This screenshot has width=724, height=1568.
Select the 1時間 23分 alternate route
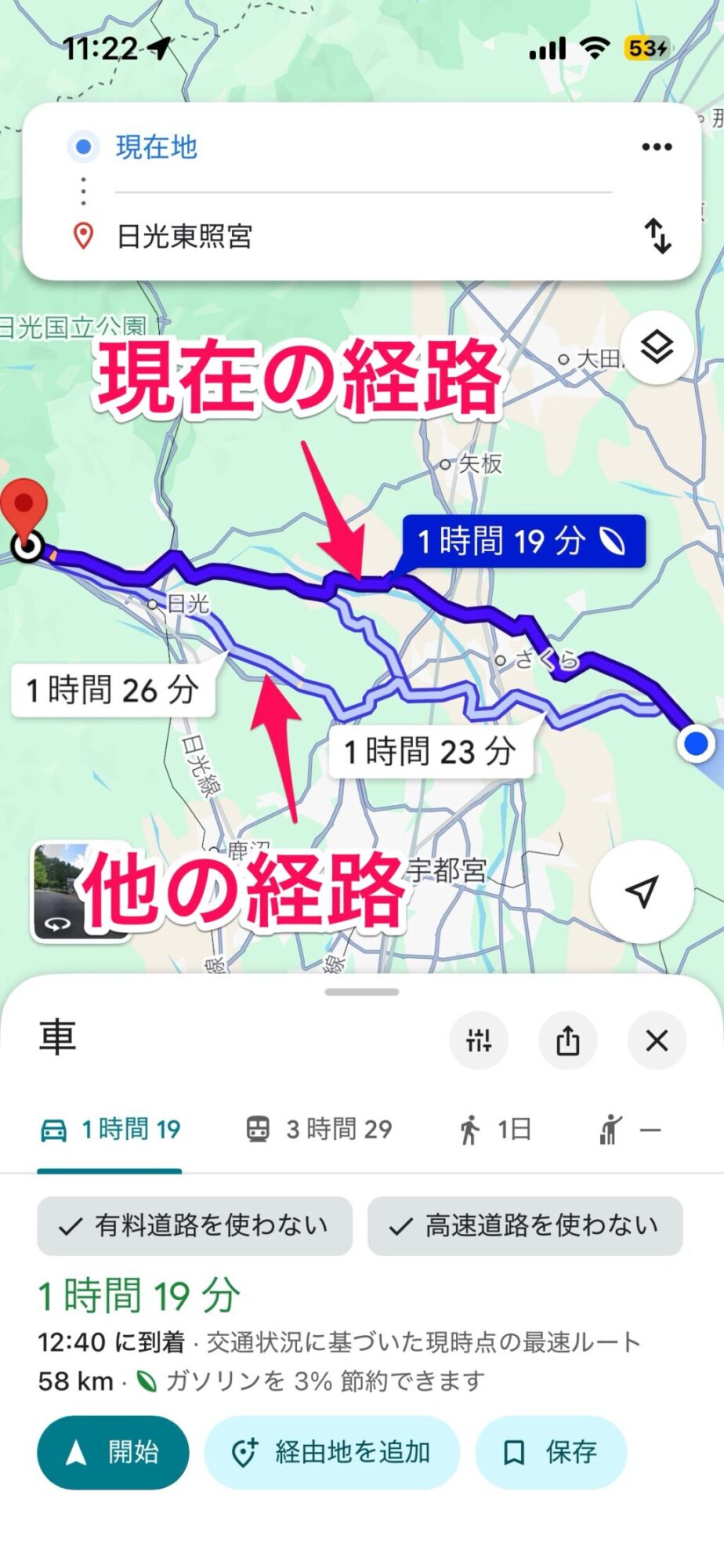[430, 752]
